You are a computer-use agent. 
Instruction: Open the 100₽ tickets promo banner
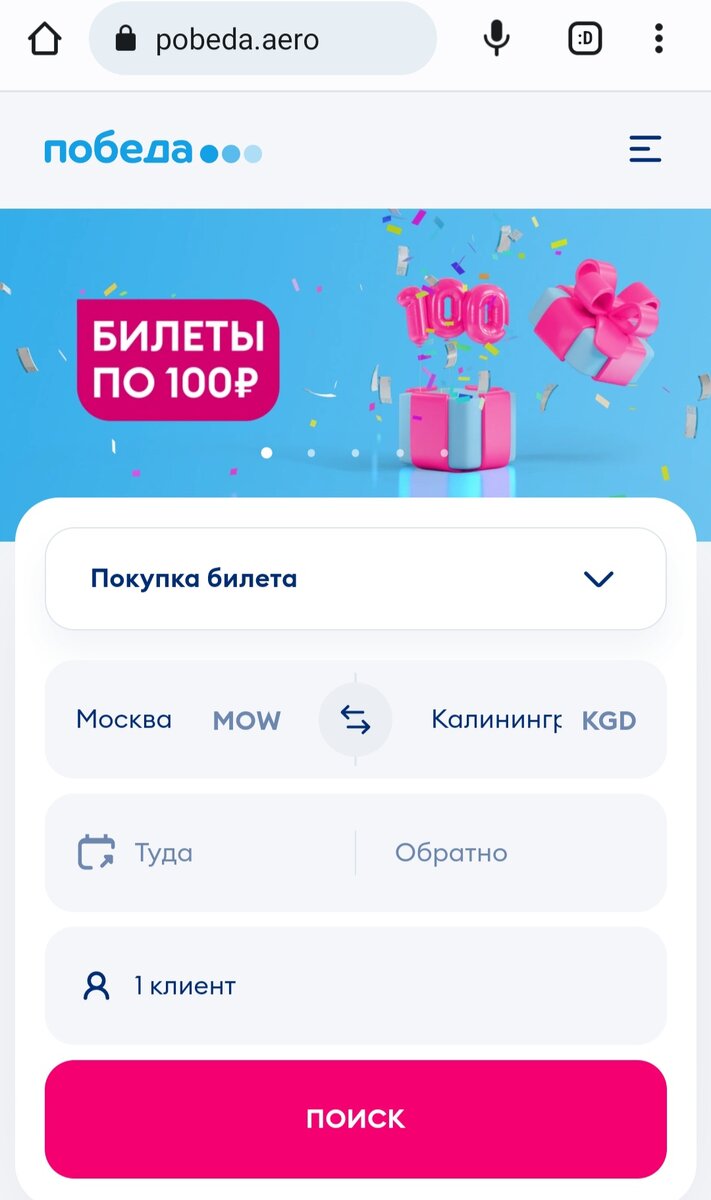pyautogui.click(x=355, y=354)
